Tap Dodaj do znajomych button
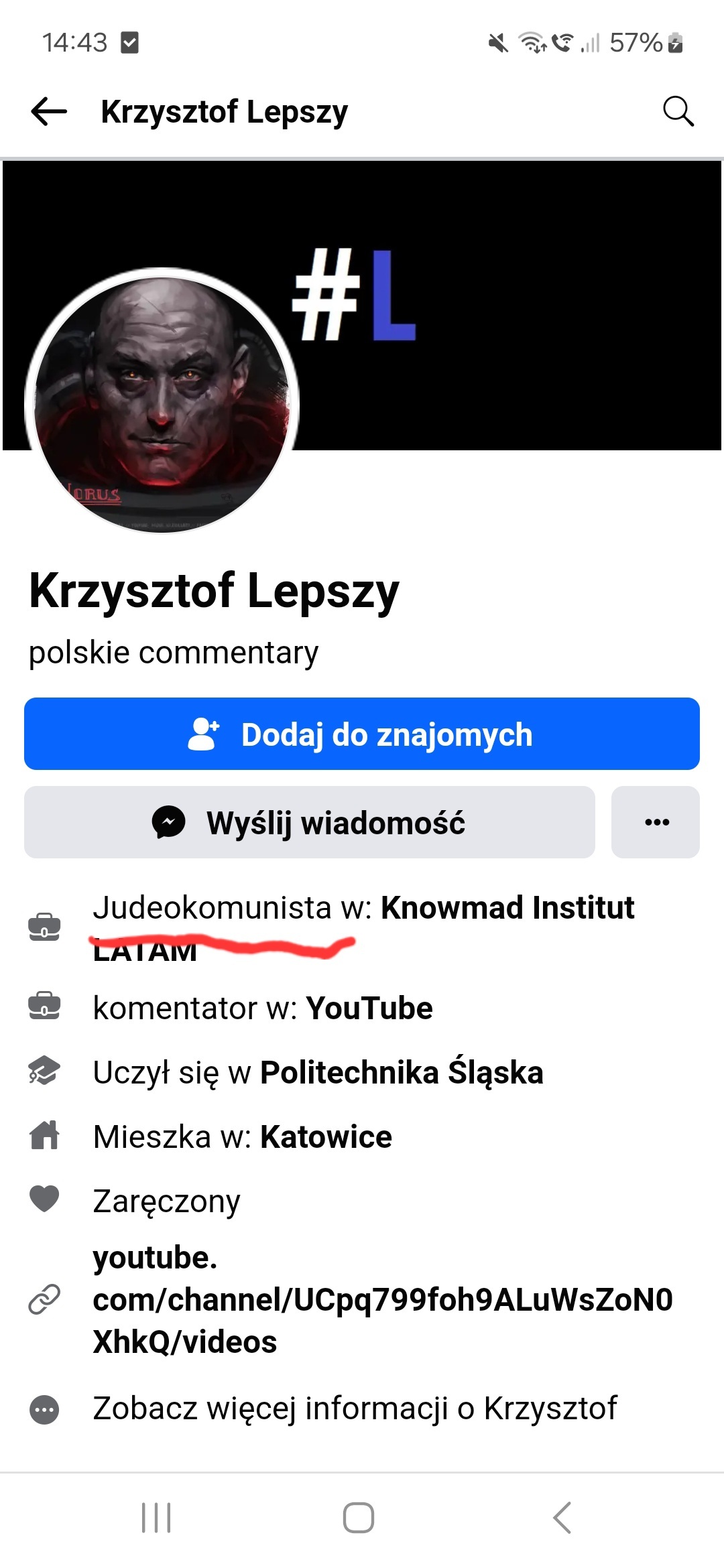The width and height of the screenshot is (724, 1568). pos(362,734)
